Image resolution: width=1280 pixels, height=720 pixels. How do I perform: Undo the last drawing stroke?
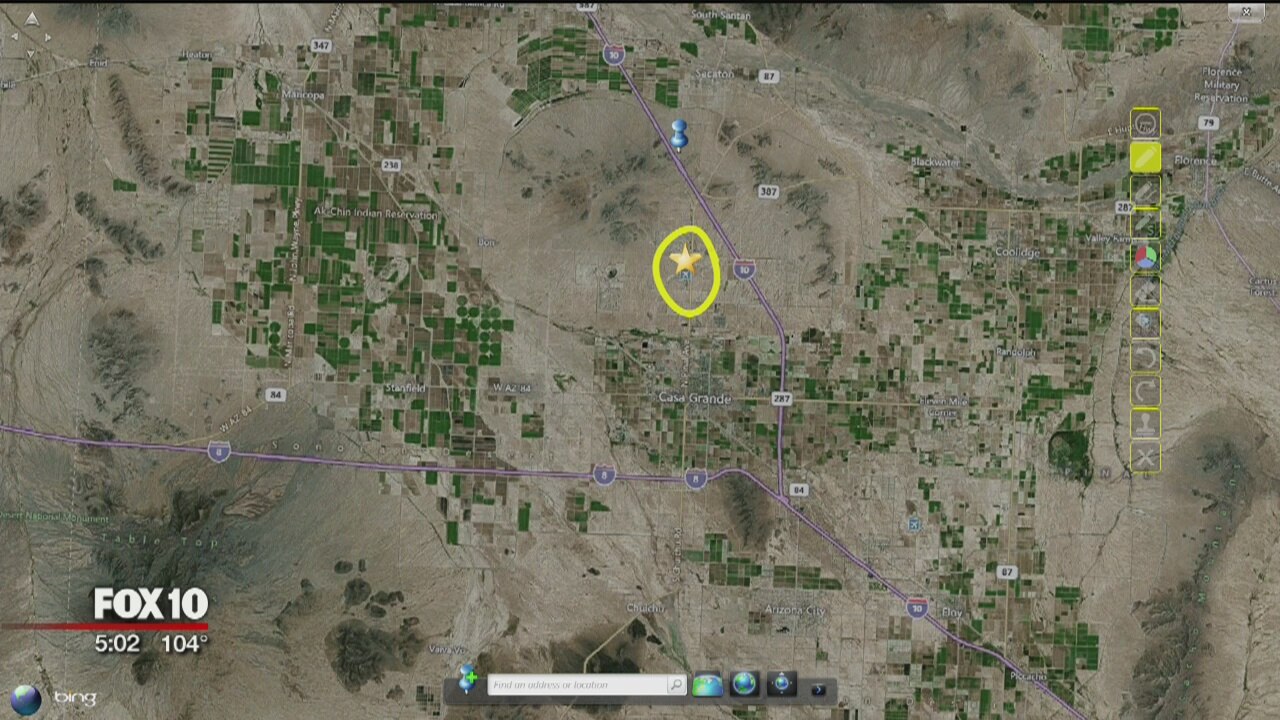tap(1145, 357)
